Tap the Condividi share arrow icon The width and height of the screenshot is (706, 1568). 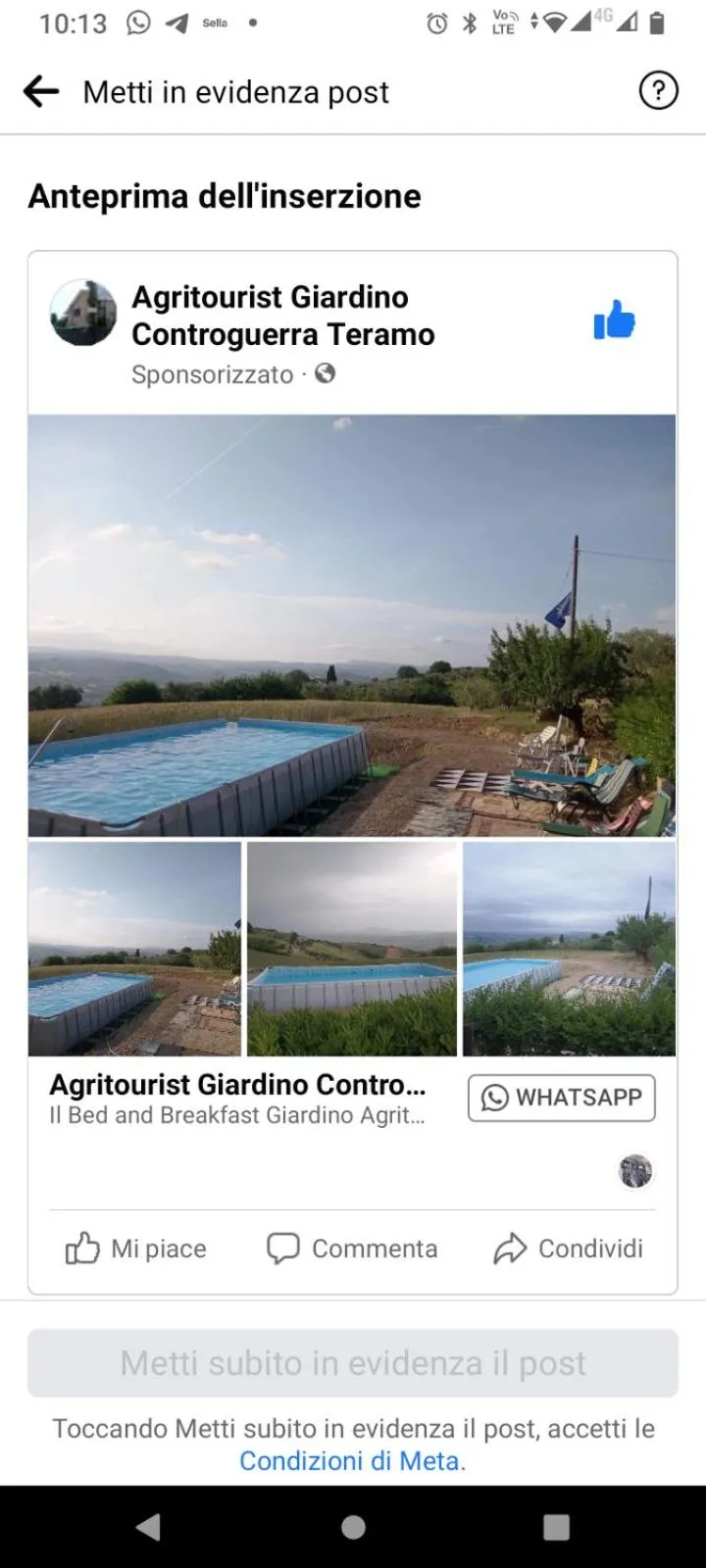point(510,1248)
